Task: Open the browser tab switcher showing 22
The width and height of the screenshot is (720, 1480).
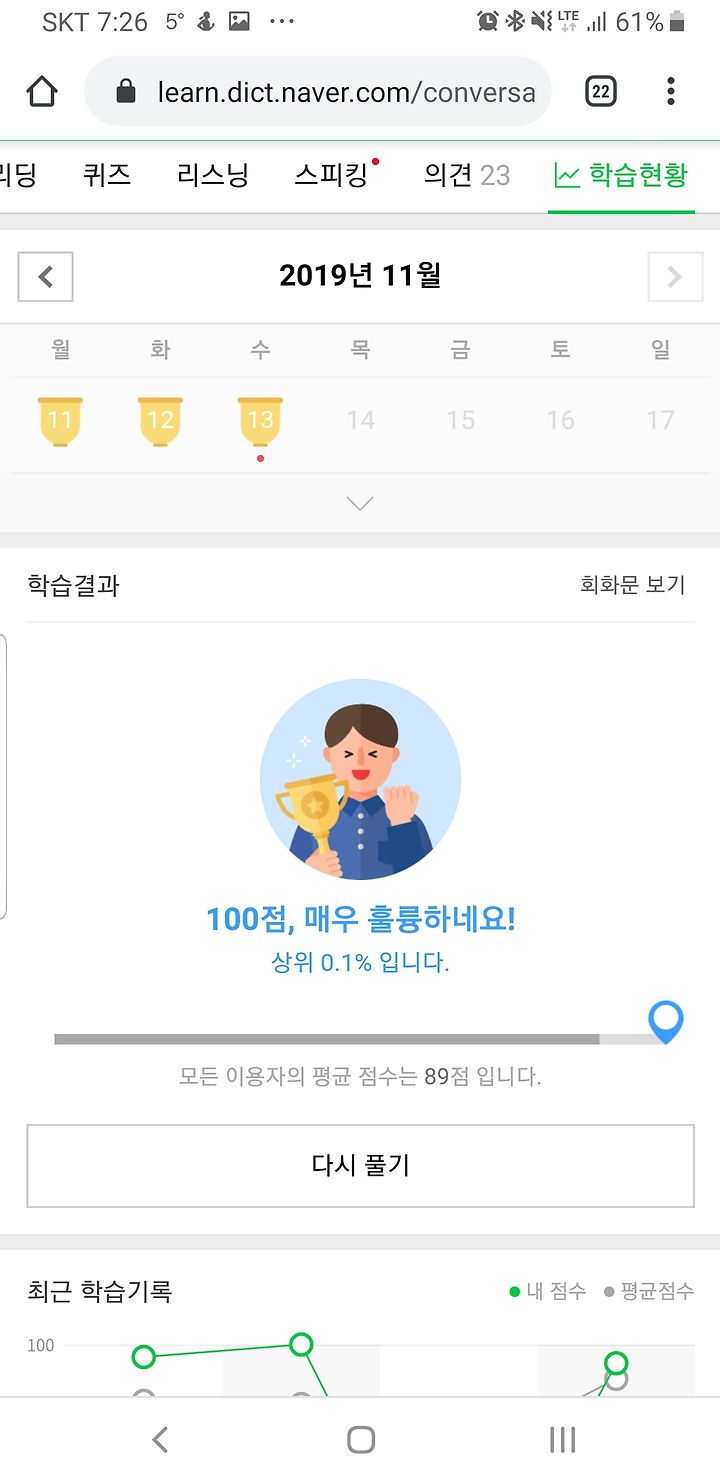Action: (600, 92)
